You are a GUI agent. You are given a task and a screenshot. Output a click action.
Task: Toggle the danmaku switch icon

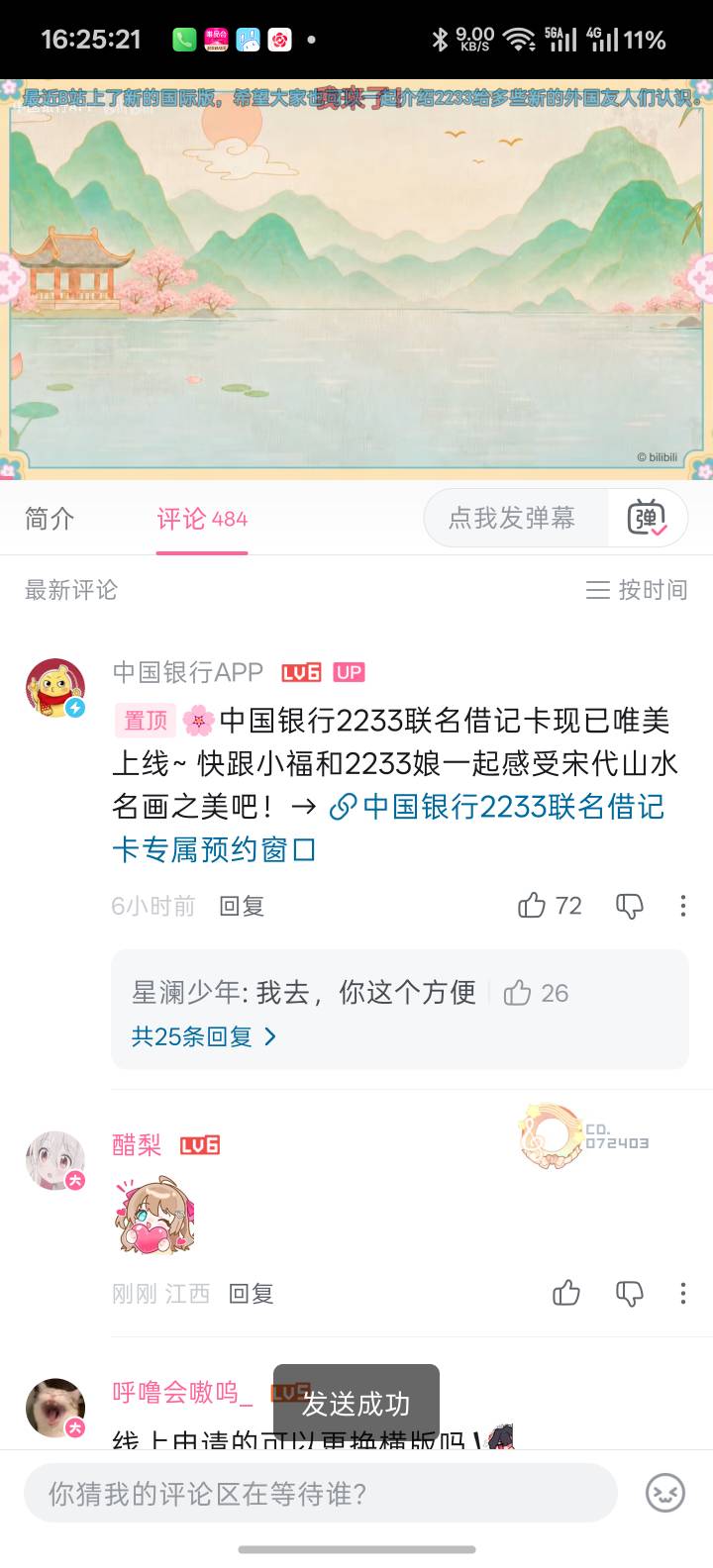(648, 518)
